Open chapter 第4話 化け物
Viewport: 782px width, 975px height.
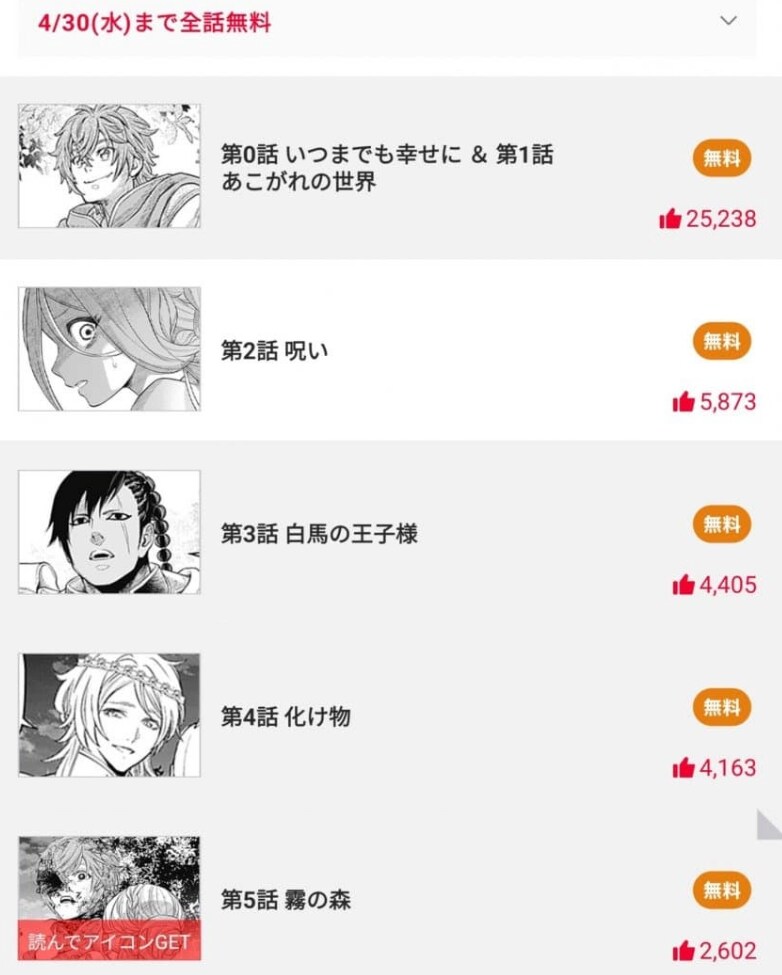[x=286, y=717]
